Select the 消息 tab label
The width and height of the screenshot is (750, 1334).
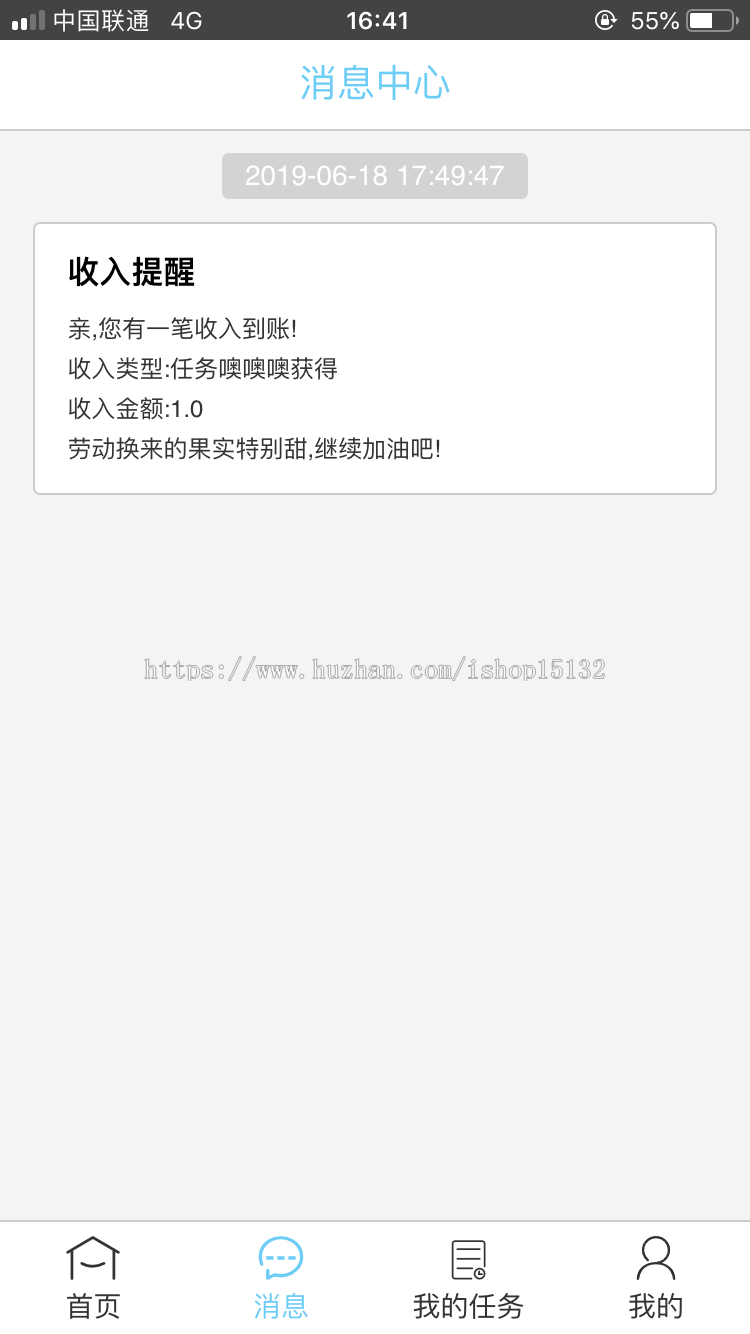pyautogui.click(x=280, y=1305)
